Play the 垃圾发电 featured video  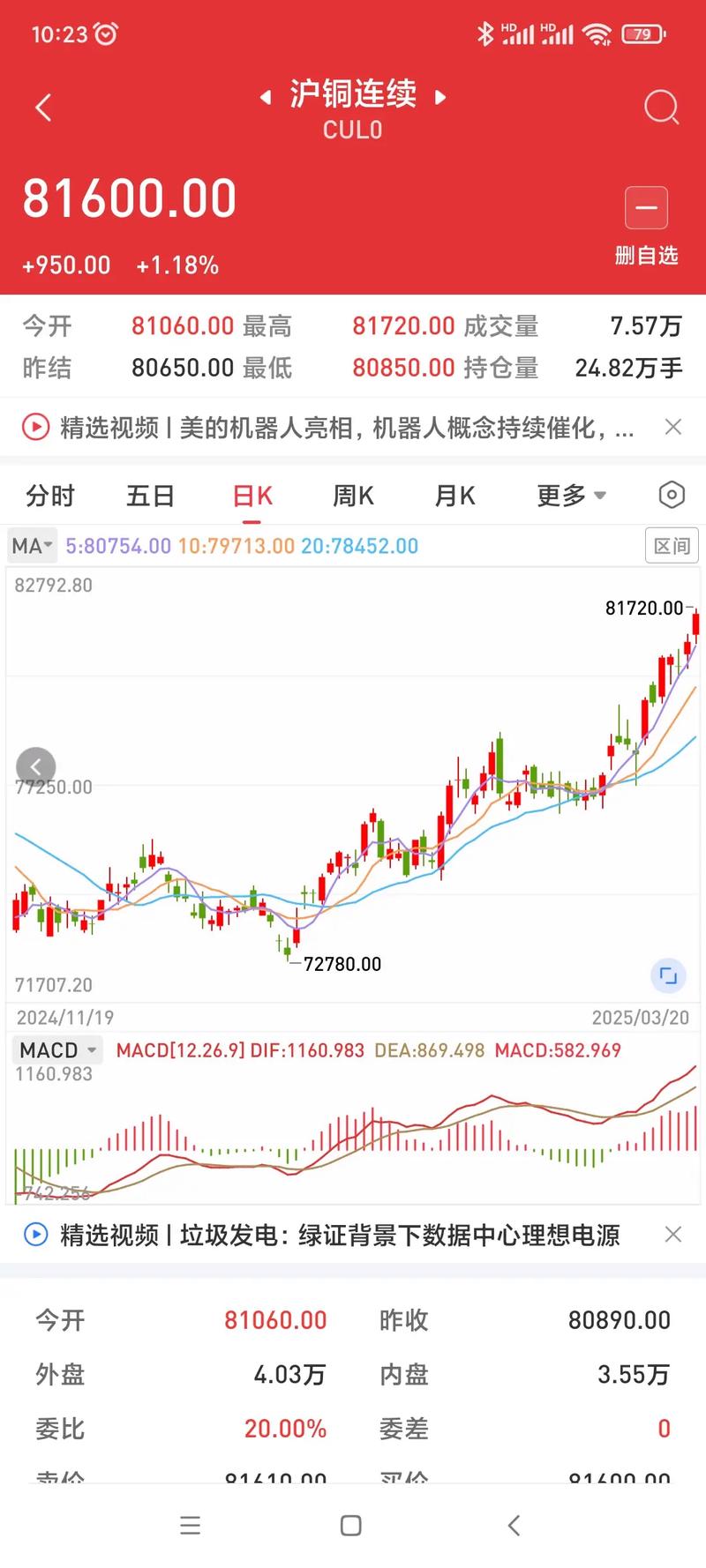coord(35,1235)
